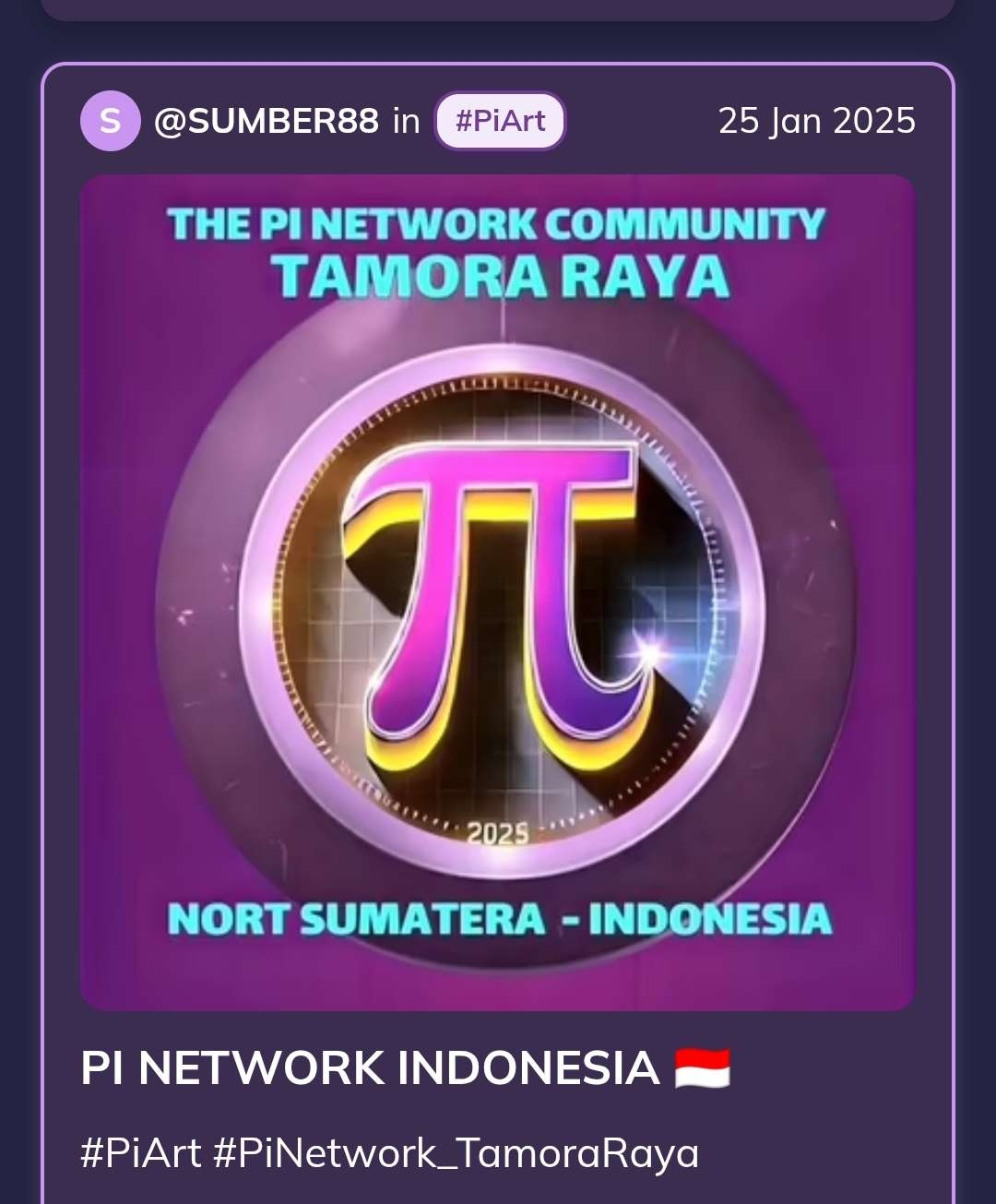Open the Tamora Raya post image
Screen dimensions: 996x1204
coord(498,592)
